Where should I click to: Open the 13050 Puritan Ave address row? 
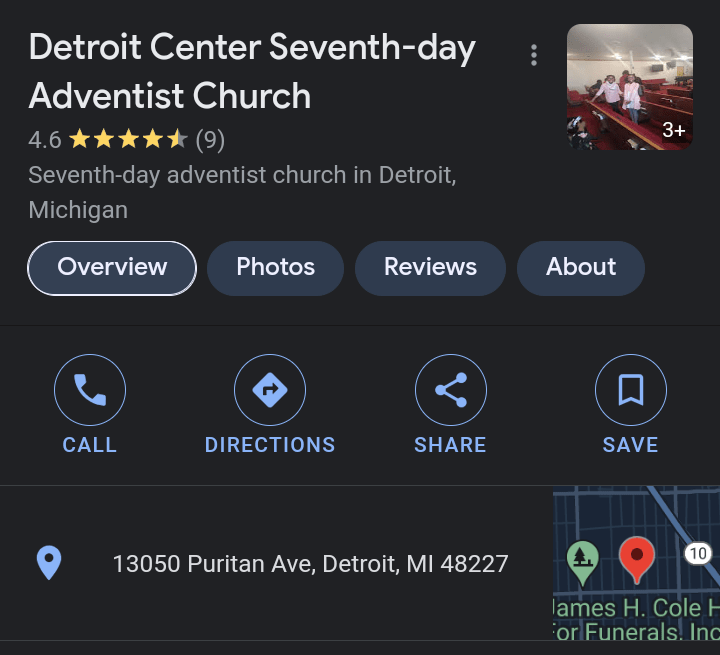coord(310,564)
